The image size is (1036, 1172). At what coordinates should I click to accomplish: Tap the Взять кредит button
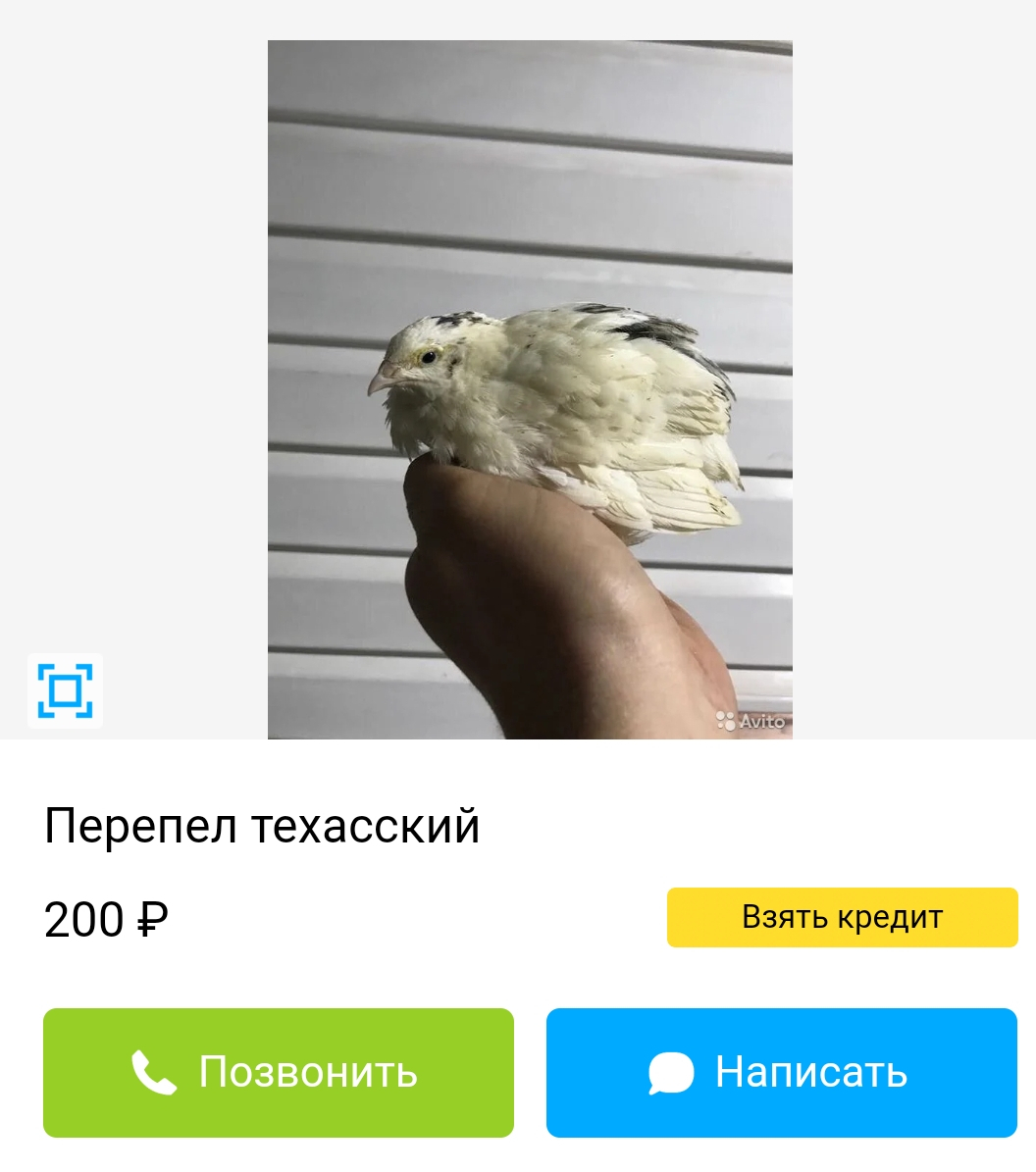pos(842,917)
